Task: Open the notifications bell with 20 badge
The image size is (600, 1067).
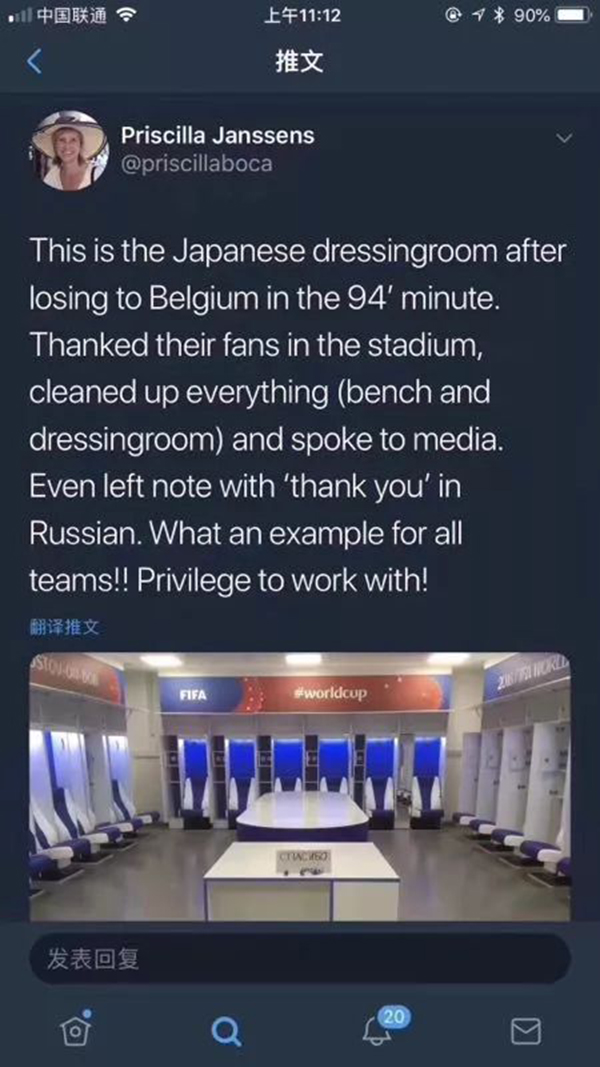Action: click(378, 1029)
